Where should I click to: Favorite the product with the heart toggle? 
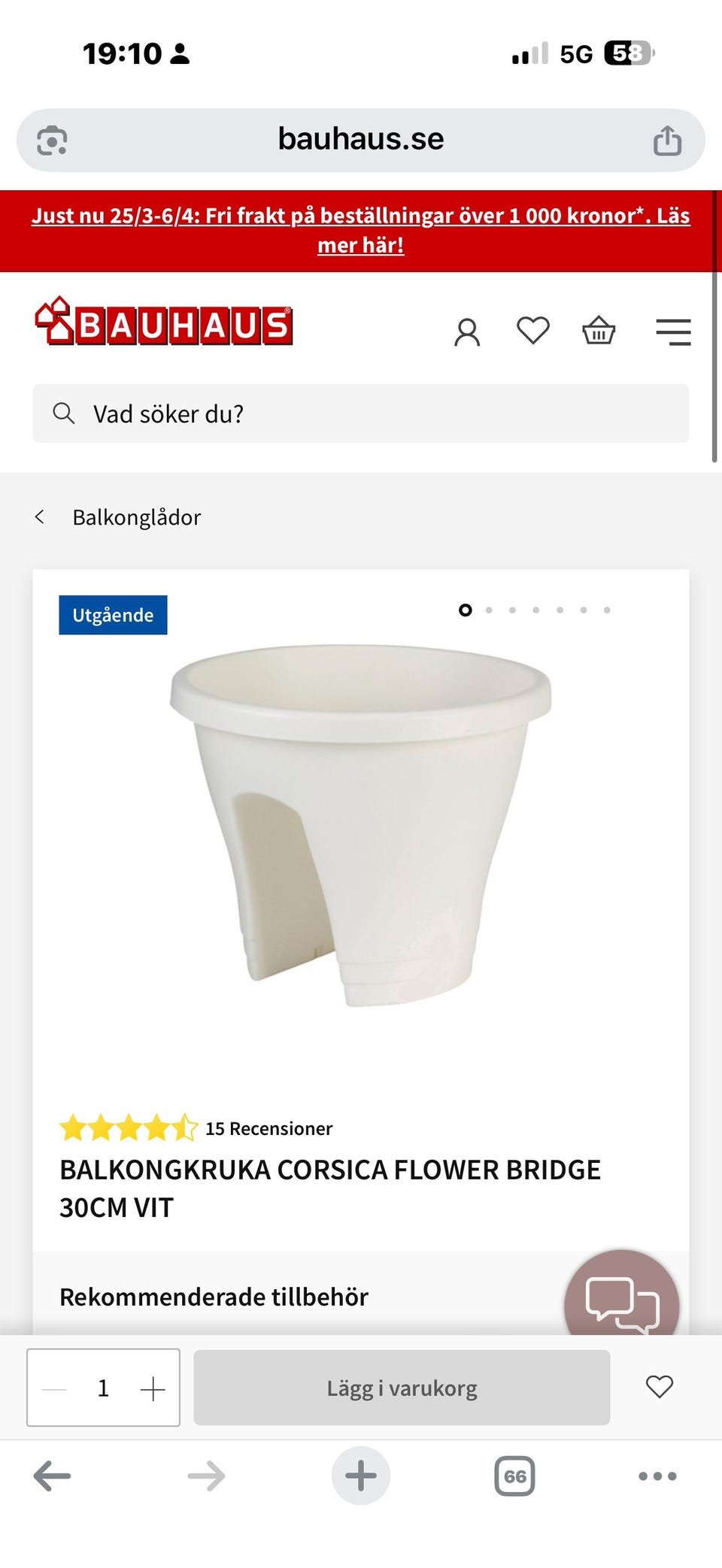click(x=659, y=1388)
